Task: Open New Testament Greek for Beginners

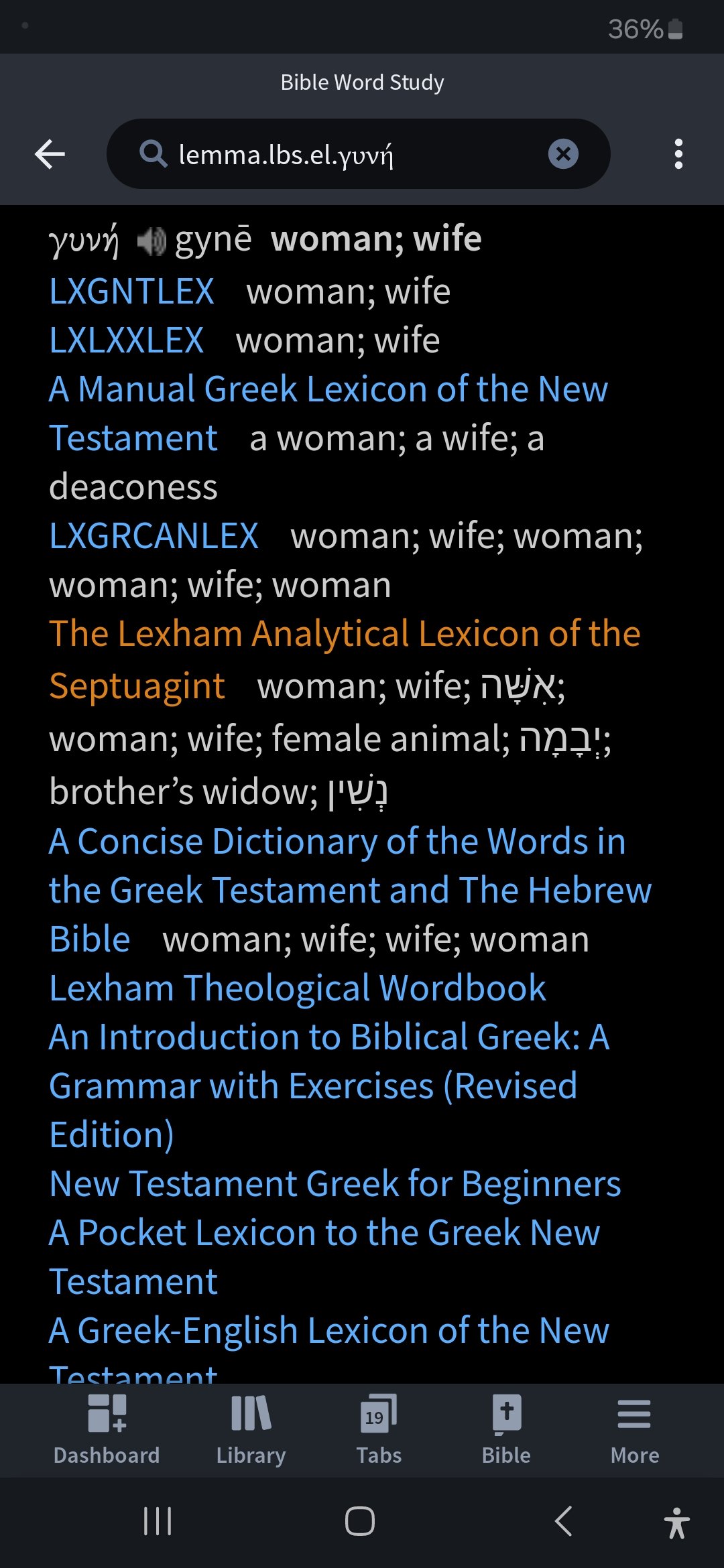Action: tap(335, 1185)
